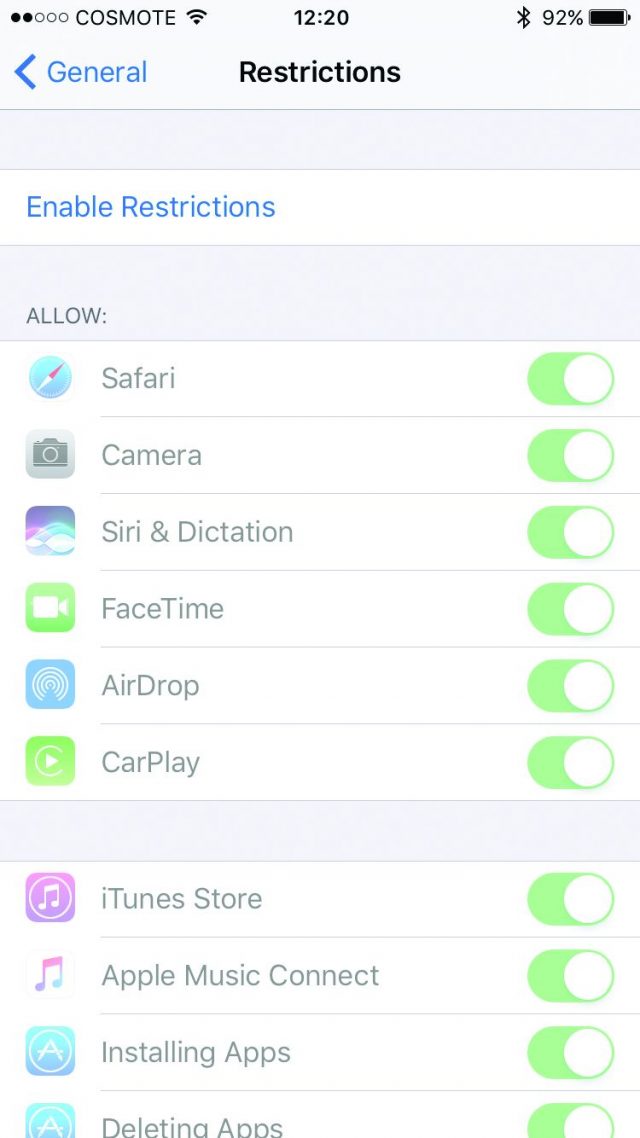Toggle the Safari switch

570,379
